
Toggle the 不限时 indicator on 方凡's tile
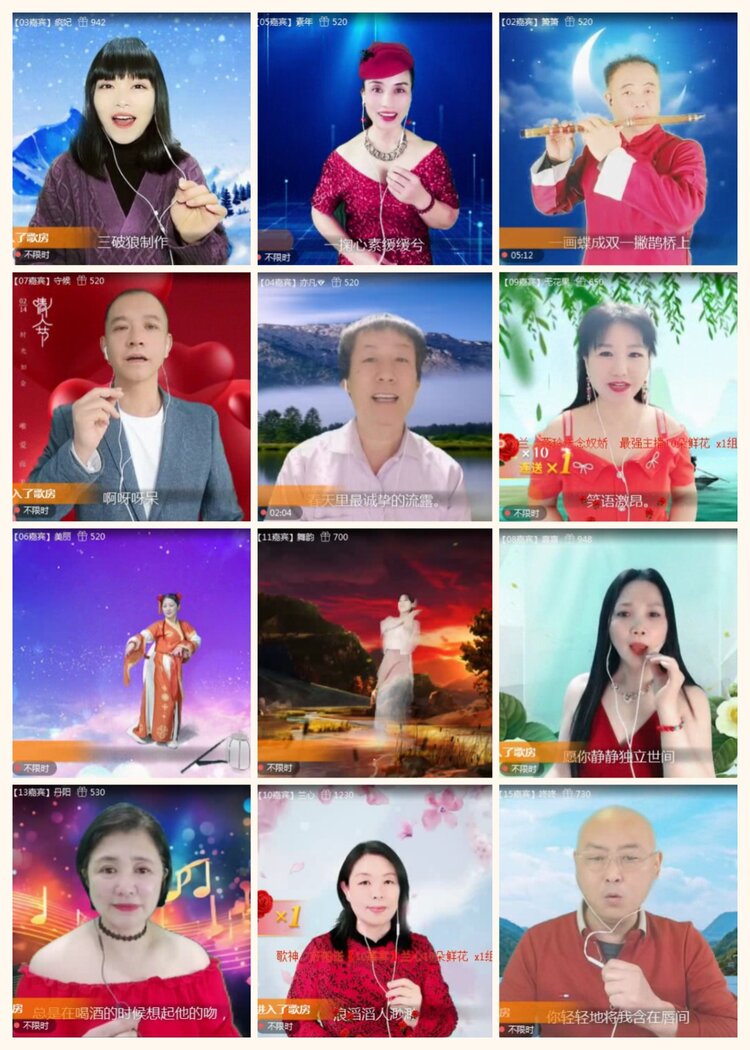281,513
